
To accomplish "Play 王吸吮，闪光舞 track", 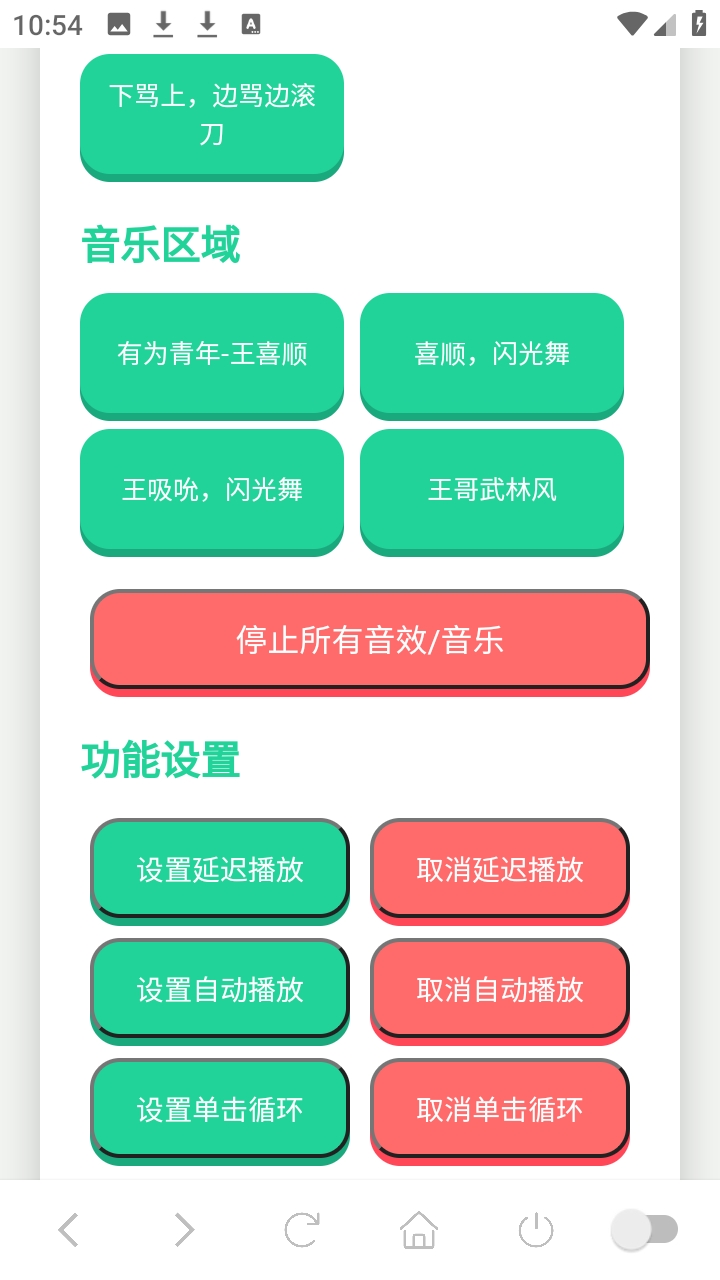I will [x=212, y=489].
